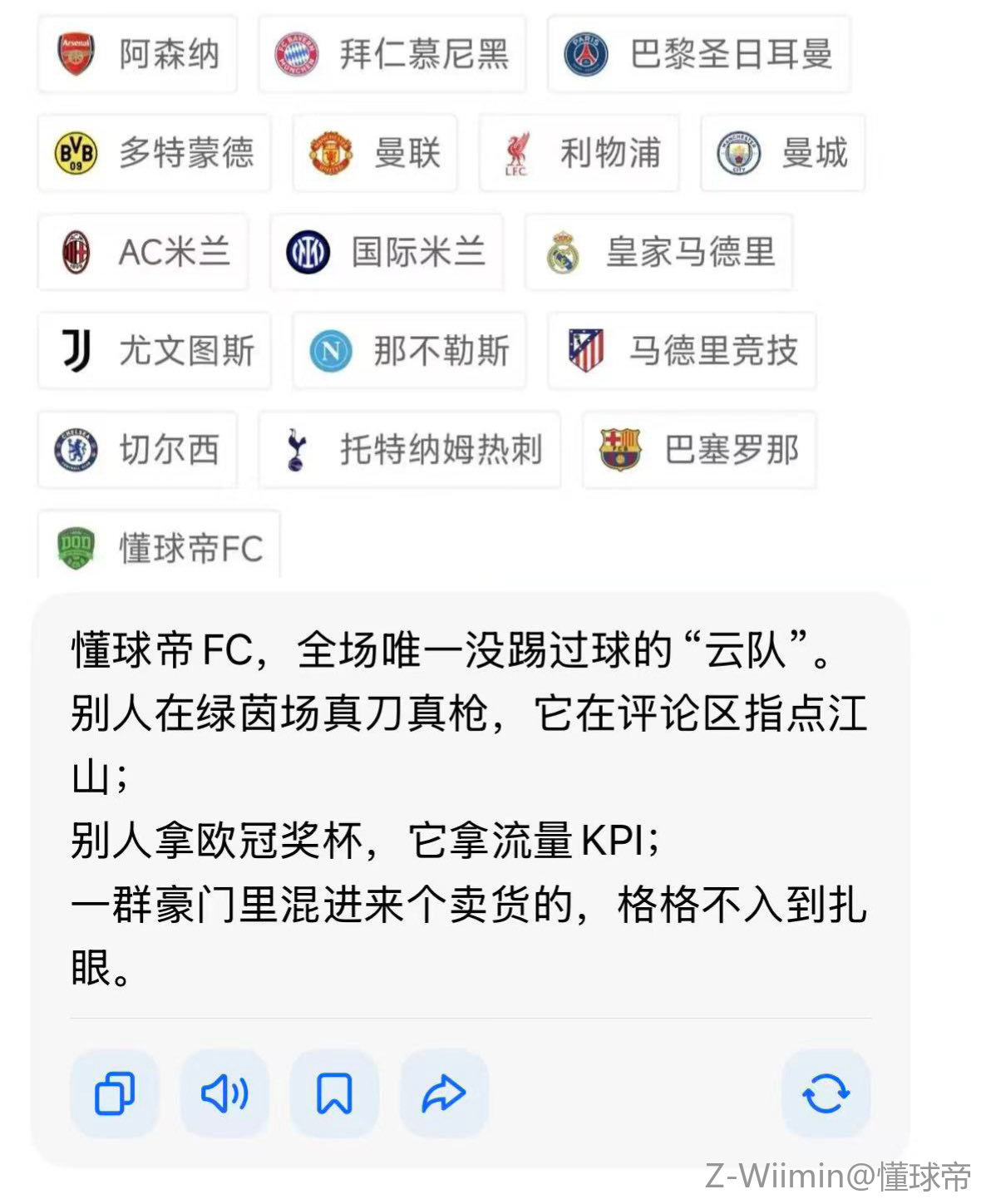Viewport: 981px width, 1204px height.
Task: Select the 巴塞罗那 chip
Action: click(x=698, y=450)
